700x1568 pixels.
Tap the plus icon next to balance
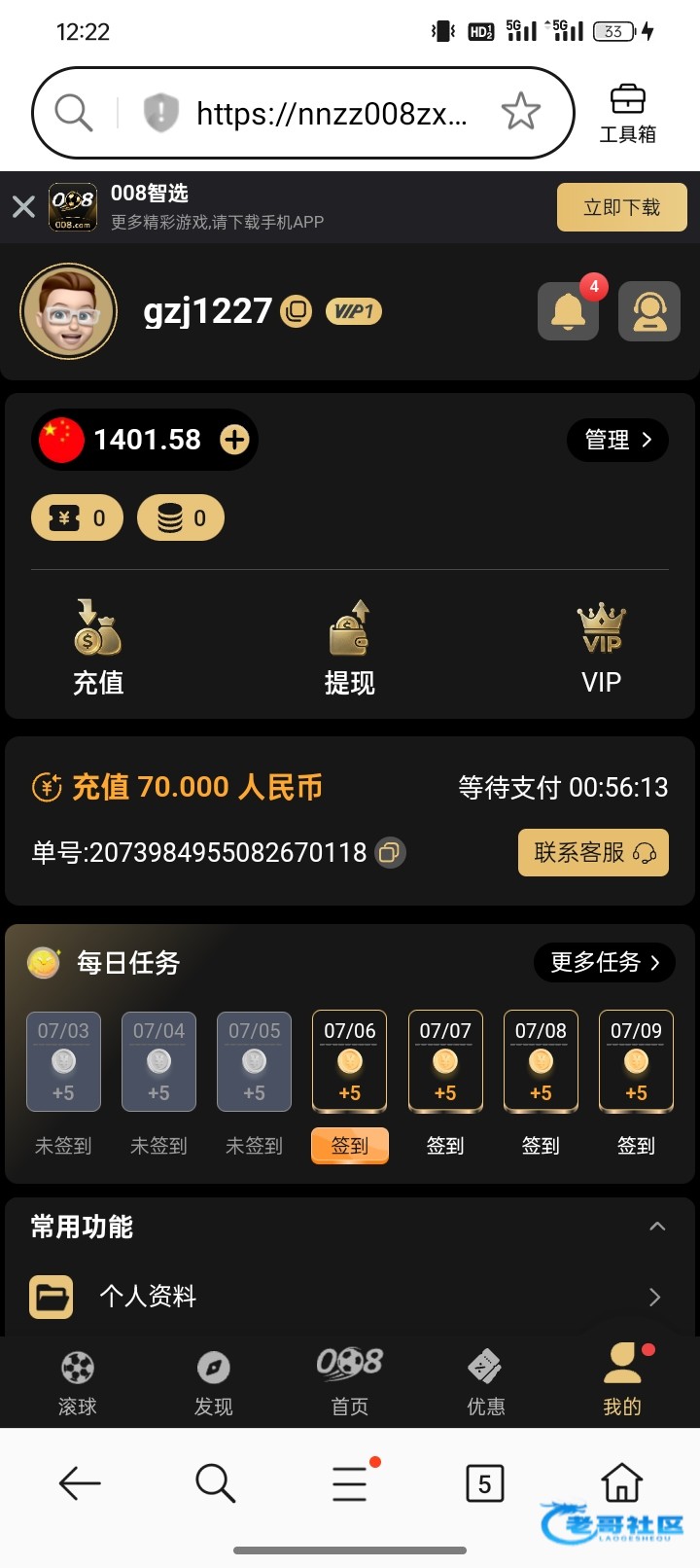tap(234, 440)
